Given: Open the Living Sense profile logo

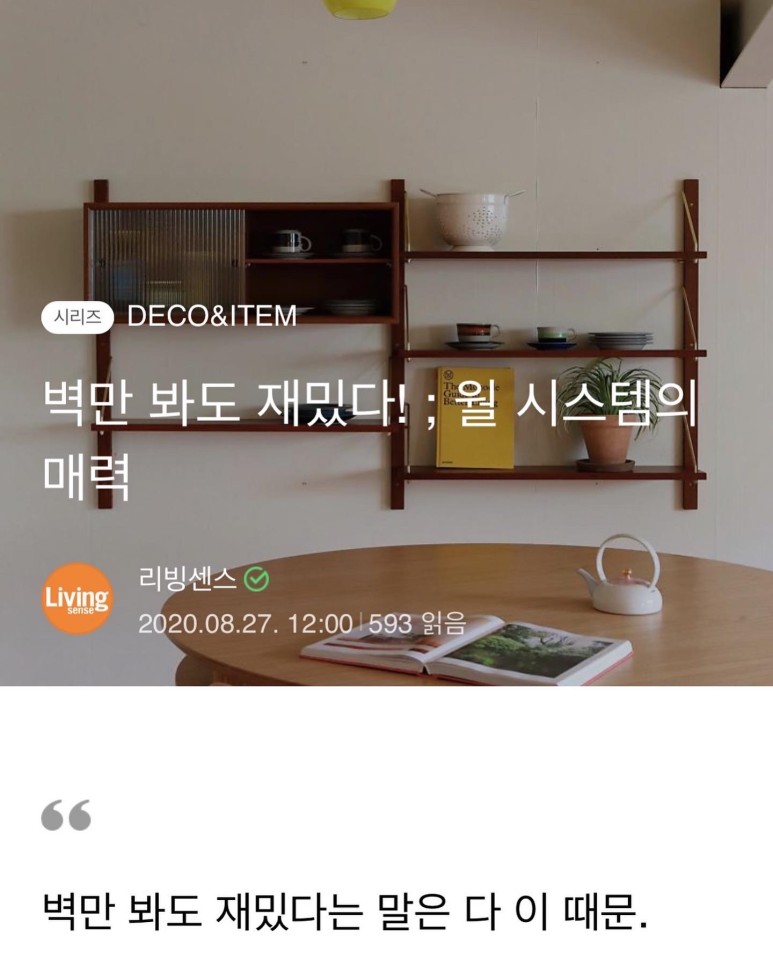Looking at the screenshot, I should click(78, 599).
